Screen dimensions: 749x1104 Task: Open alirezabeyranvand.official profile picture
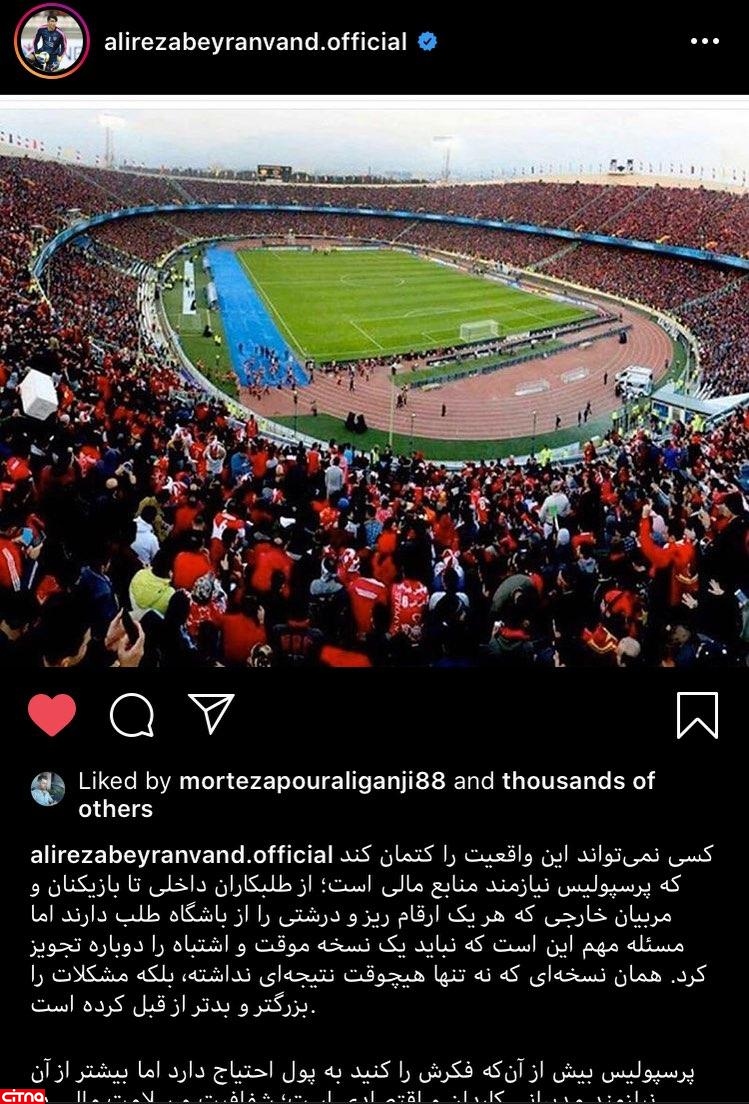tap(51, 41)
